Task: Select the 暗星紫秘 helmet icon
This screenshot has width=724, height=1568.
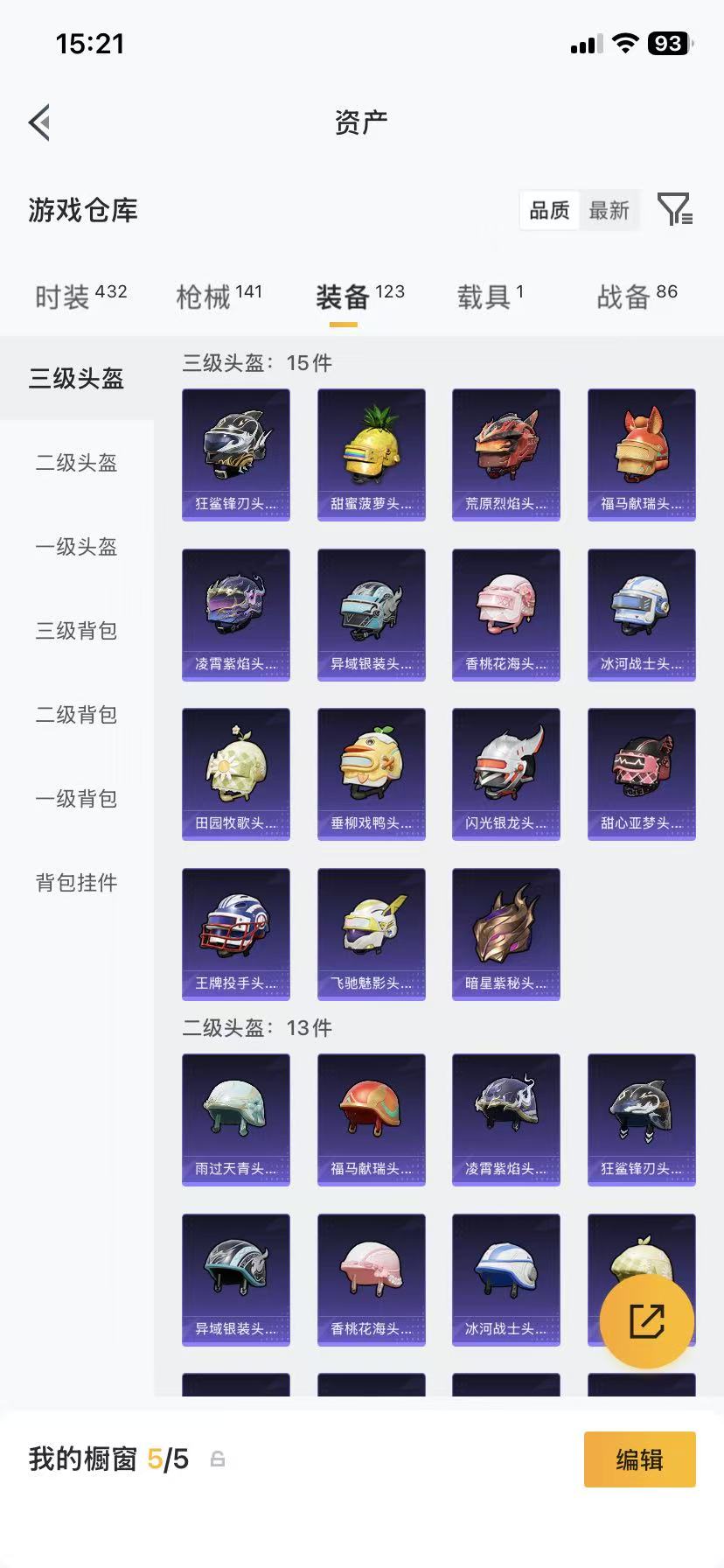Action: 505,932
